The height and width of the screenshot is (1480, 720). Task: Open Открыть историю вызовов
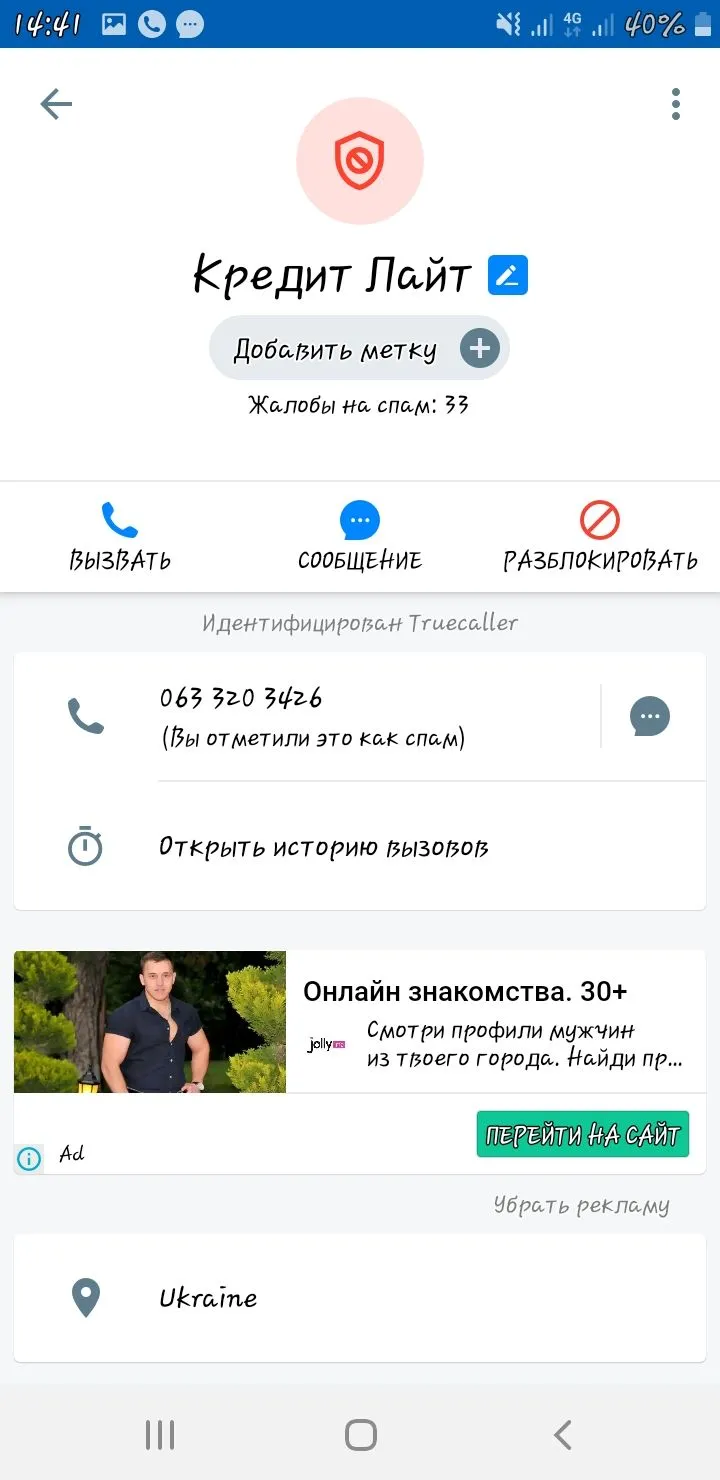[x=323, y=848]
